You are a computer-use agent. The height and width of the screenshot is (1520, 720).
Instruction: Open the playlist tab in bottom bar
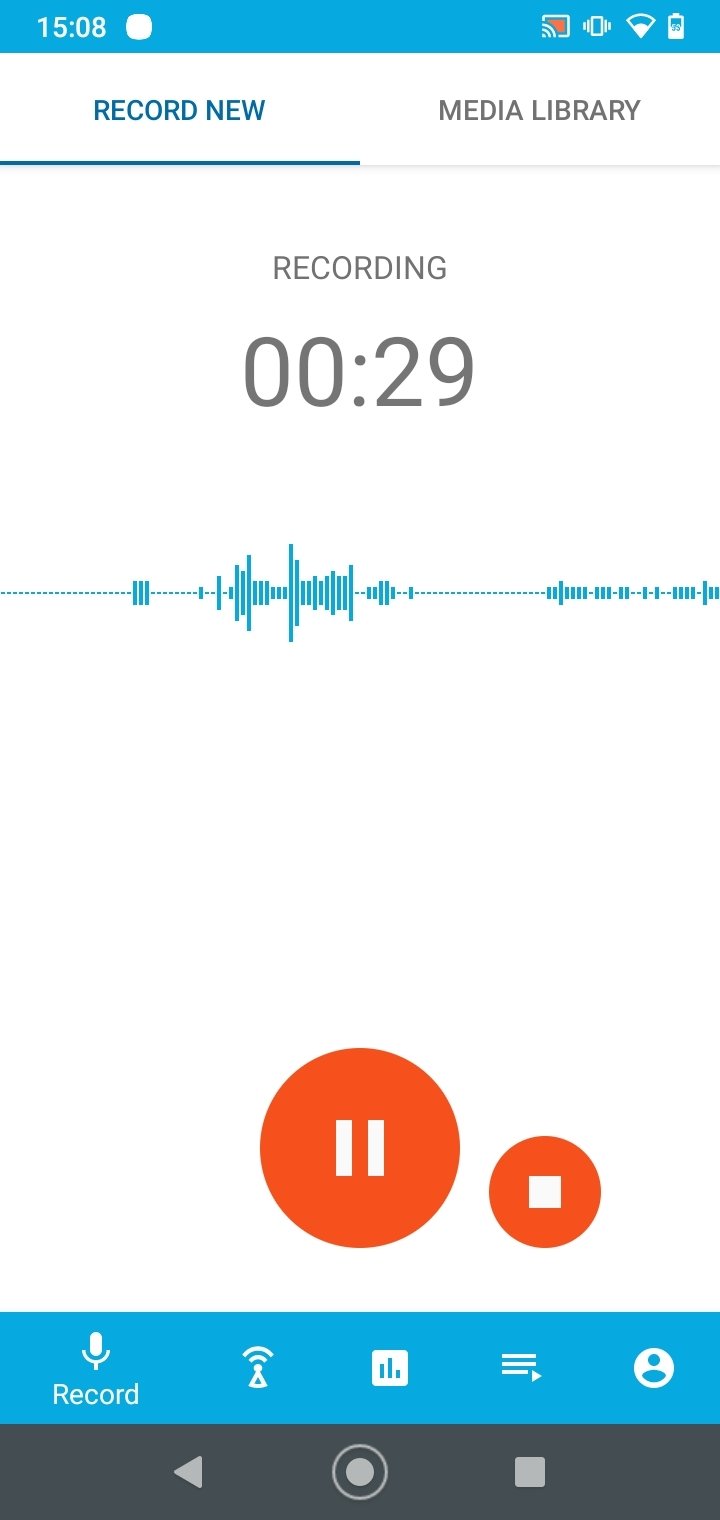pyautogui.click(x=521, y=1367)
